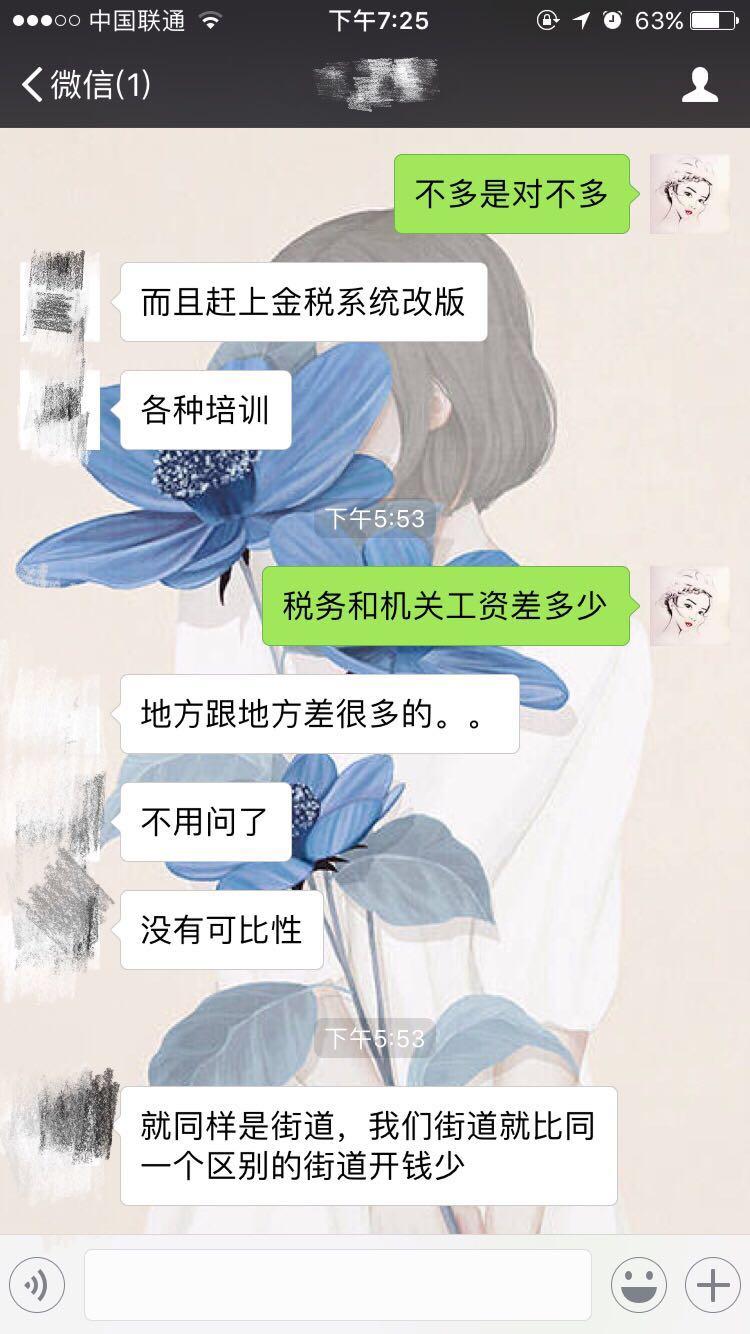Image resolution: width=750 pixels, height=1334 pixels.
Task: Tap the bubble 税务和机关工资差多少
Action: (443, 606)
